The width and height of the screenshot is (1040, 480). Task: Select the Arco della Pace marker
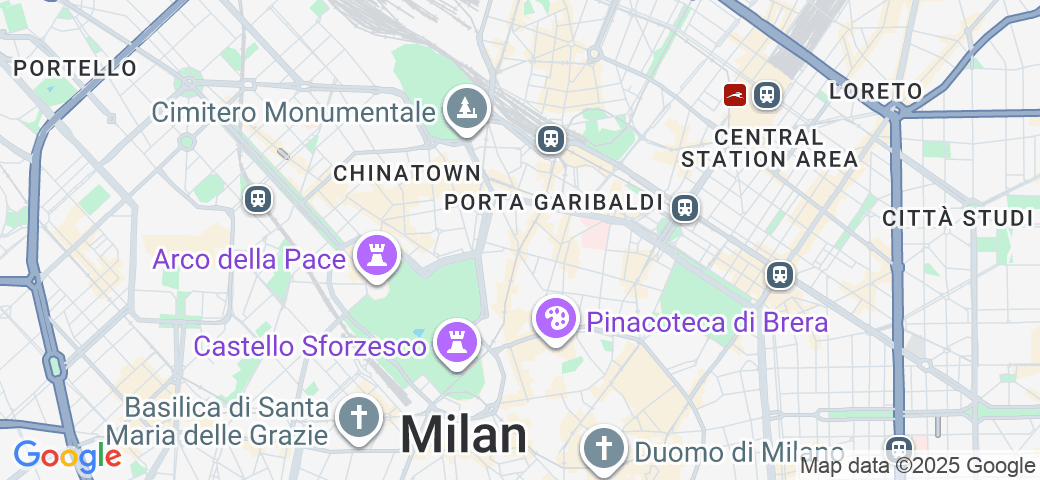[377, 257]
